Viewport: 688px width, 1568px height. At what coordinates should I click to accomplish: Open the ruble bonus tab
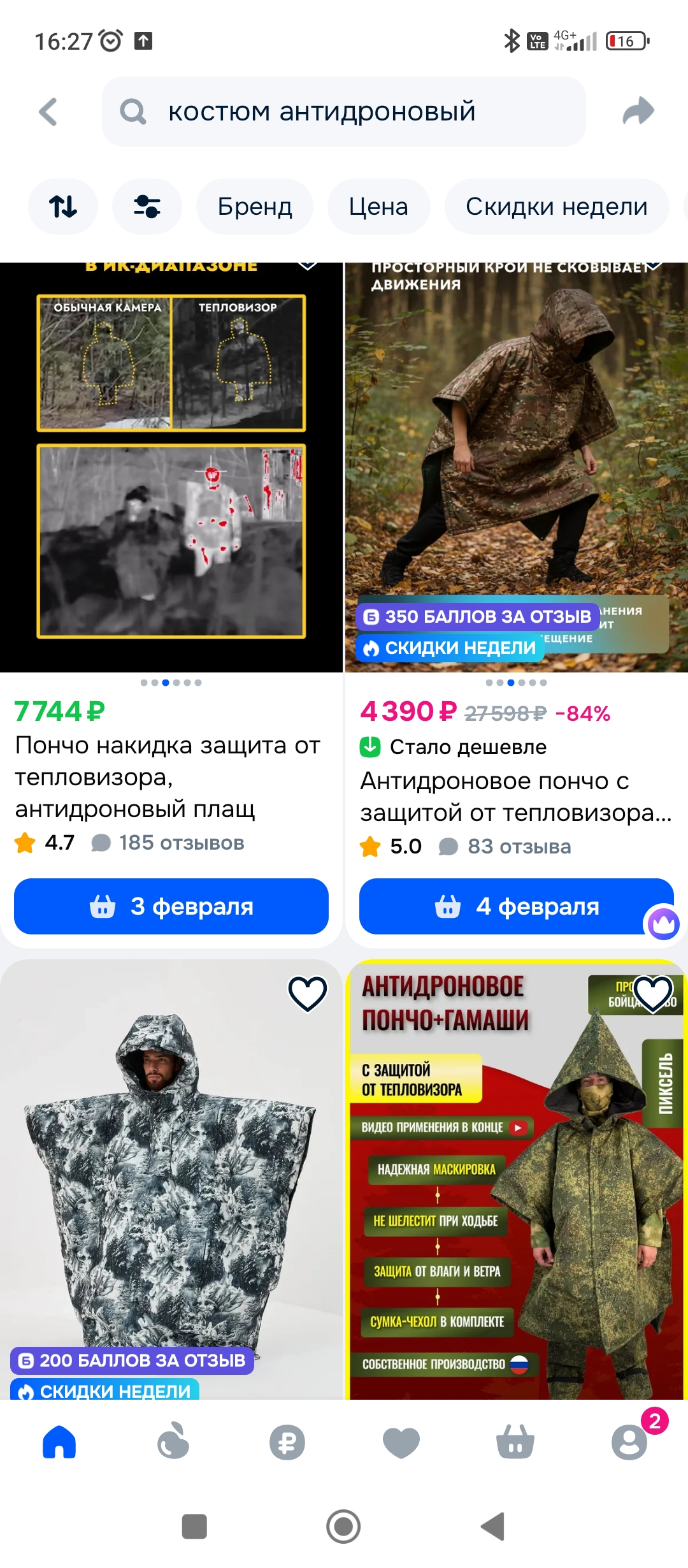click(287, 1443)
